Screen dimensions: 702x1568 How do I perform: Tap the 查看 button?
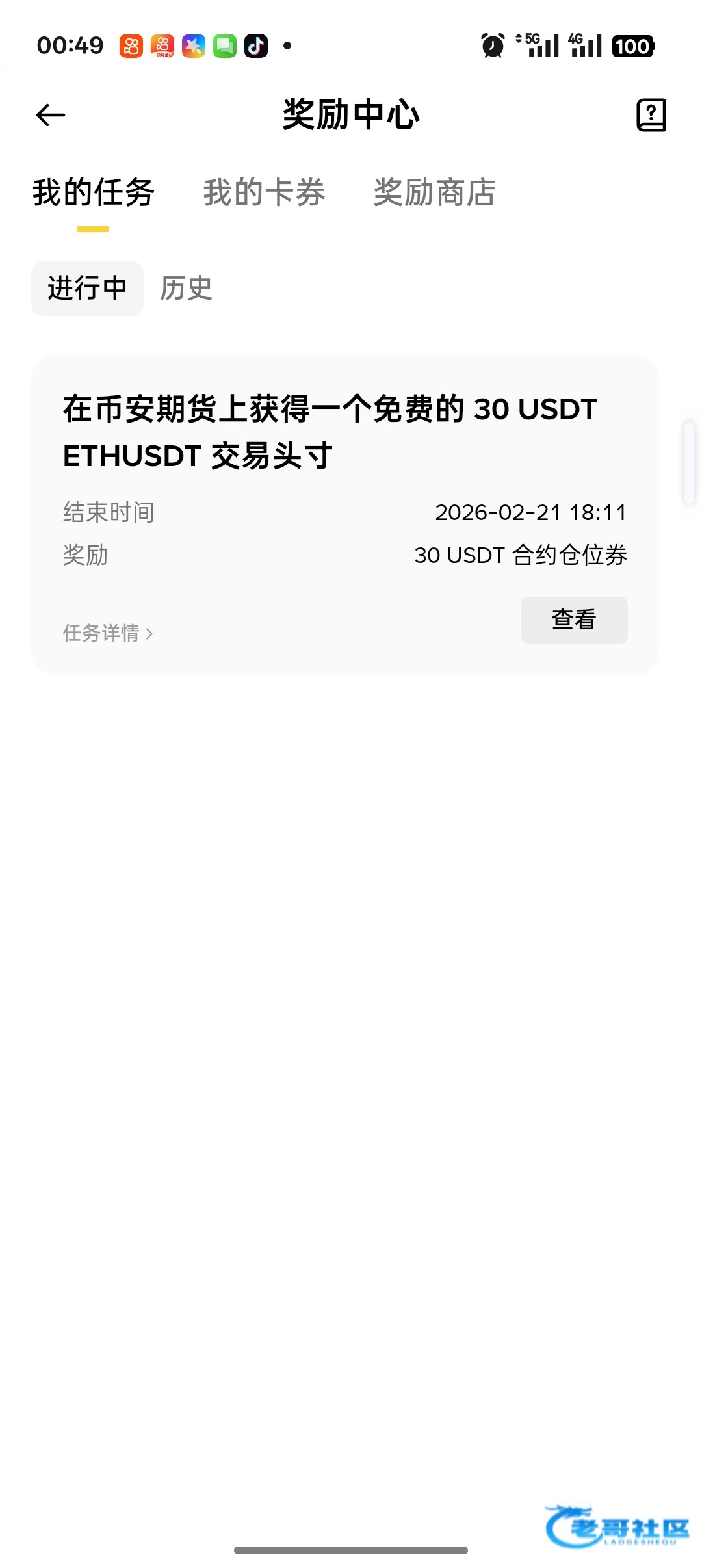[x=573, y=620]
